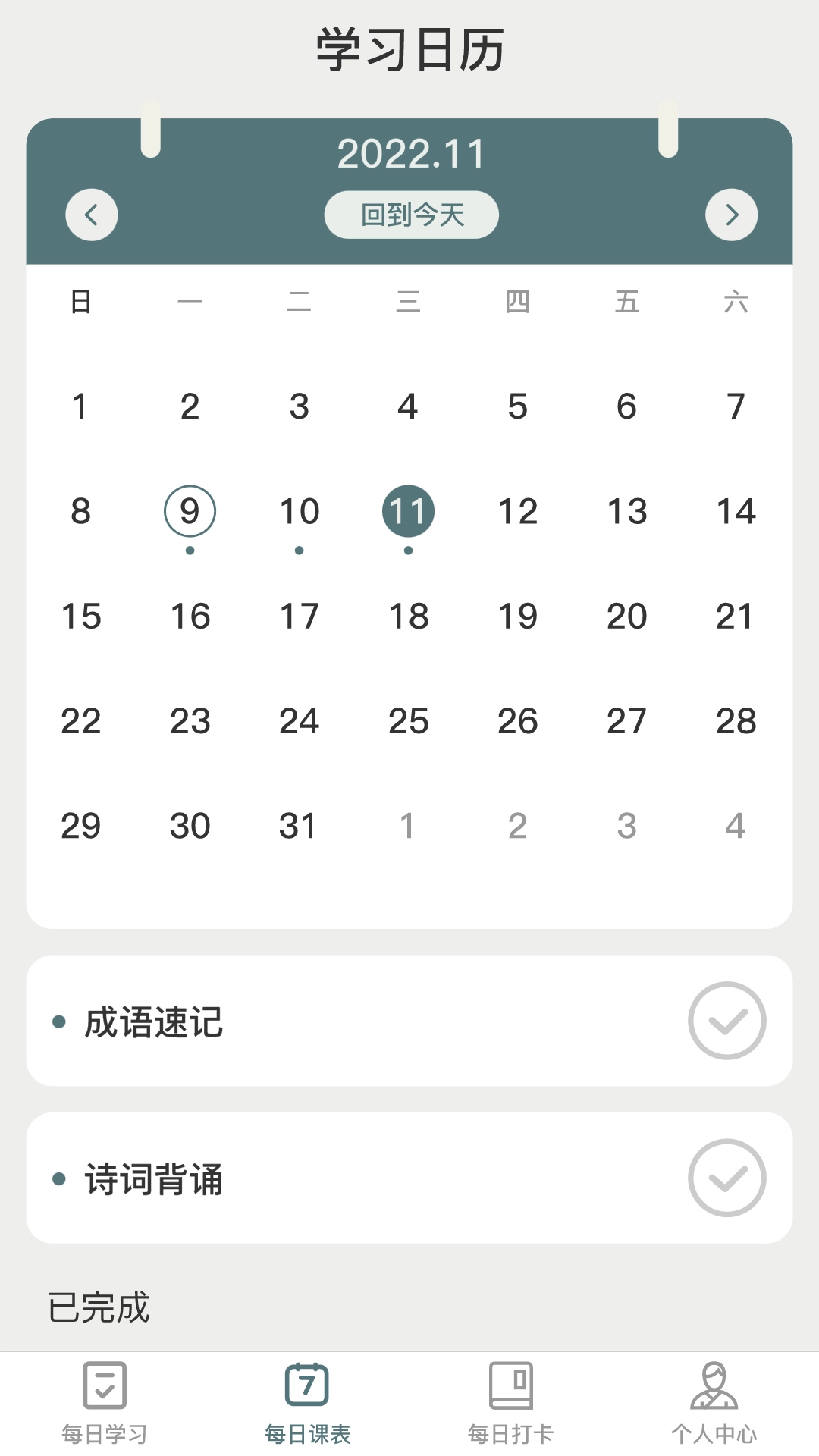Select November 20 on the calendar
The width and height of the screenshot is (819, 1456).
coord(626,616)
